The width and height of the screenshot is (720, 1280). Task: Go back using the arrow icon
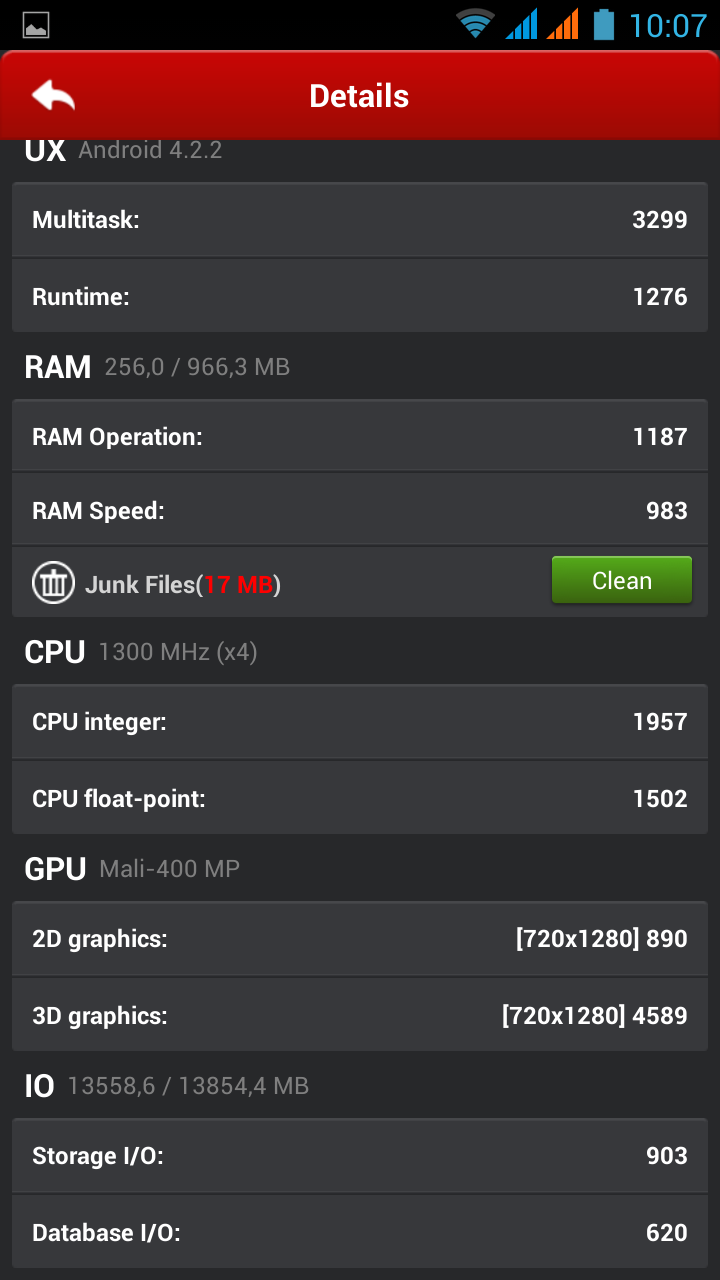coord(53,96)
